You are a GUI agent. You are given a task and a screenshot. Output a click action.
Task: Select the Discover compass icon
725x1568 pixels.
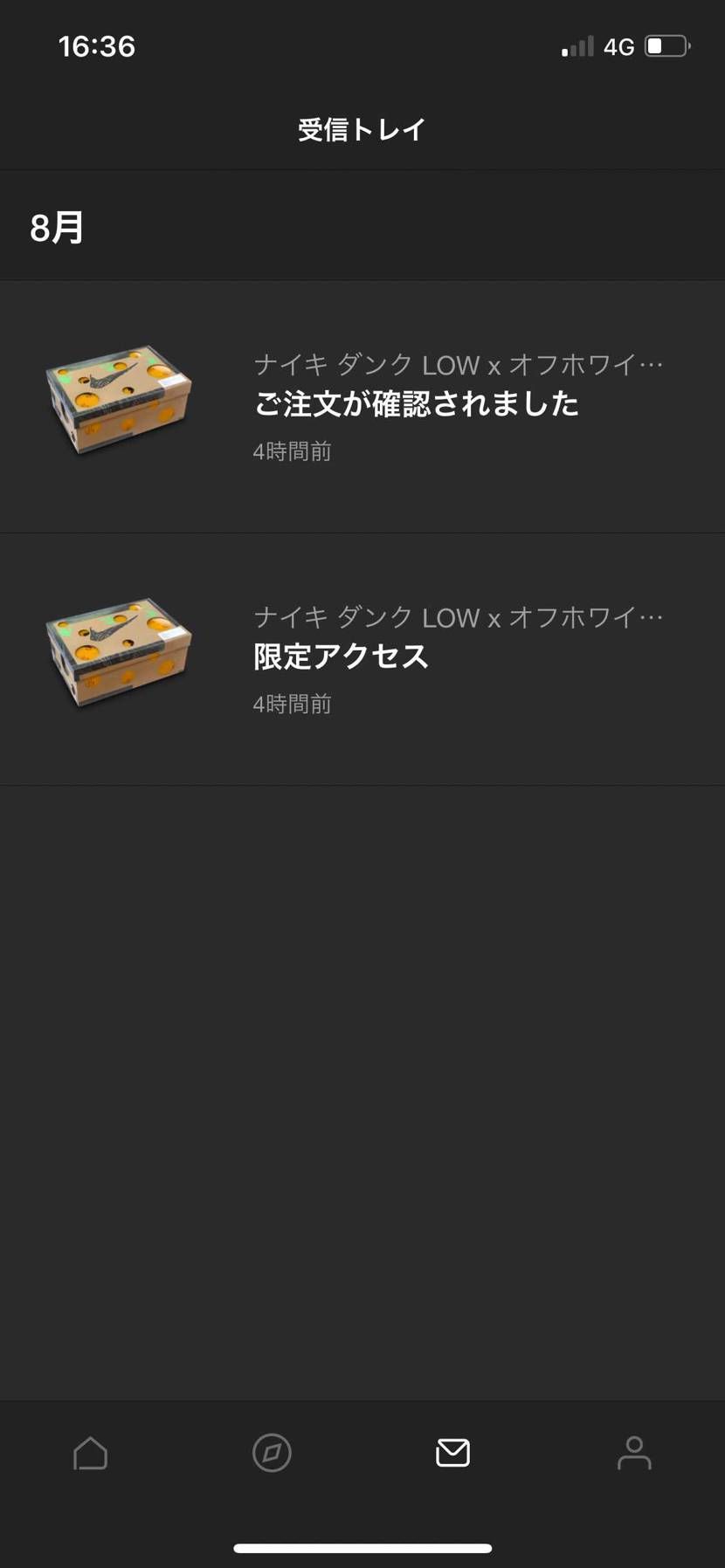coord(271,1453)
